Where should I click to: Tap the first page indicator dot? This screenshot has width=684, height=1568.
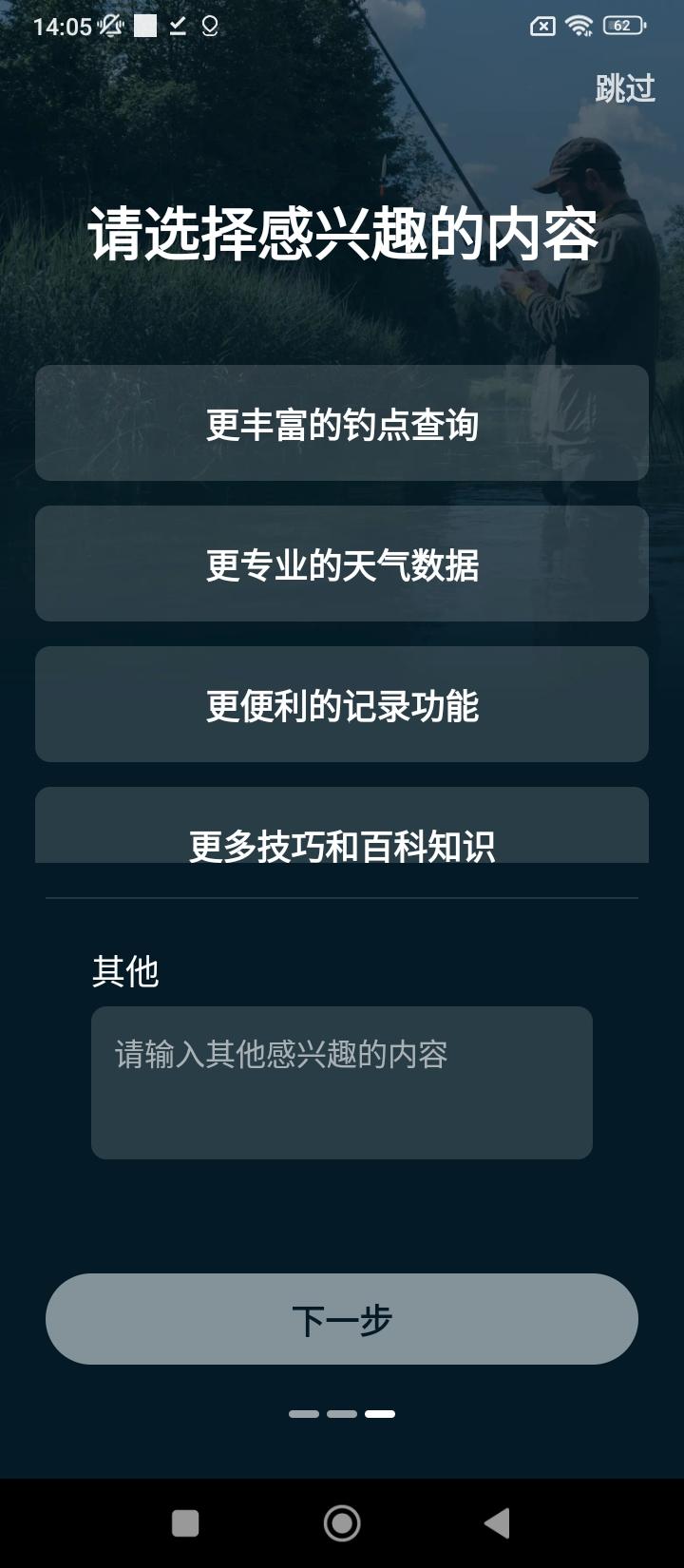[x=306, y=1412]
